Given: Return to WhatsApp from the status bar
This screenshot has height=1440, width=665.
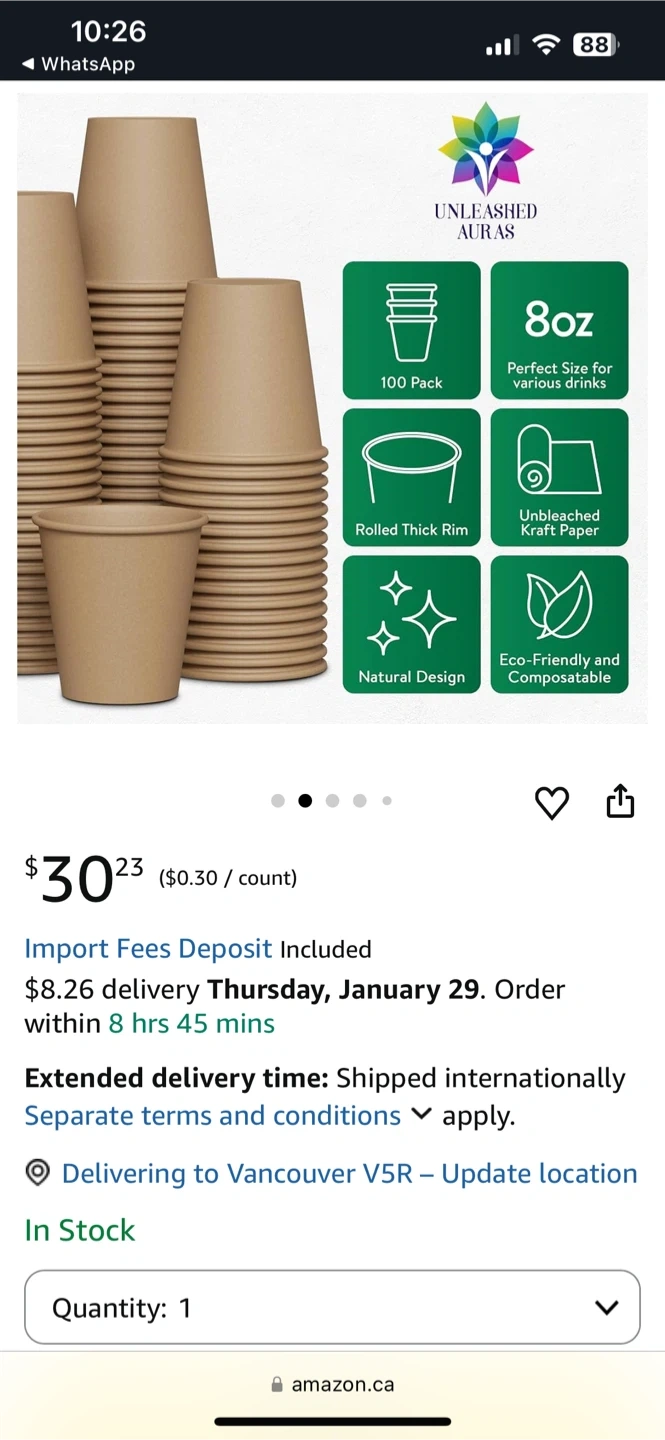Looking at the screenshot, I should pyautogui.click(x=78, y=64).
